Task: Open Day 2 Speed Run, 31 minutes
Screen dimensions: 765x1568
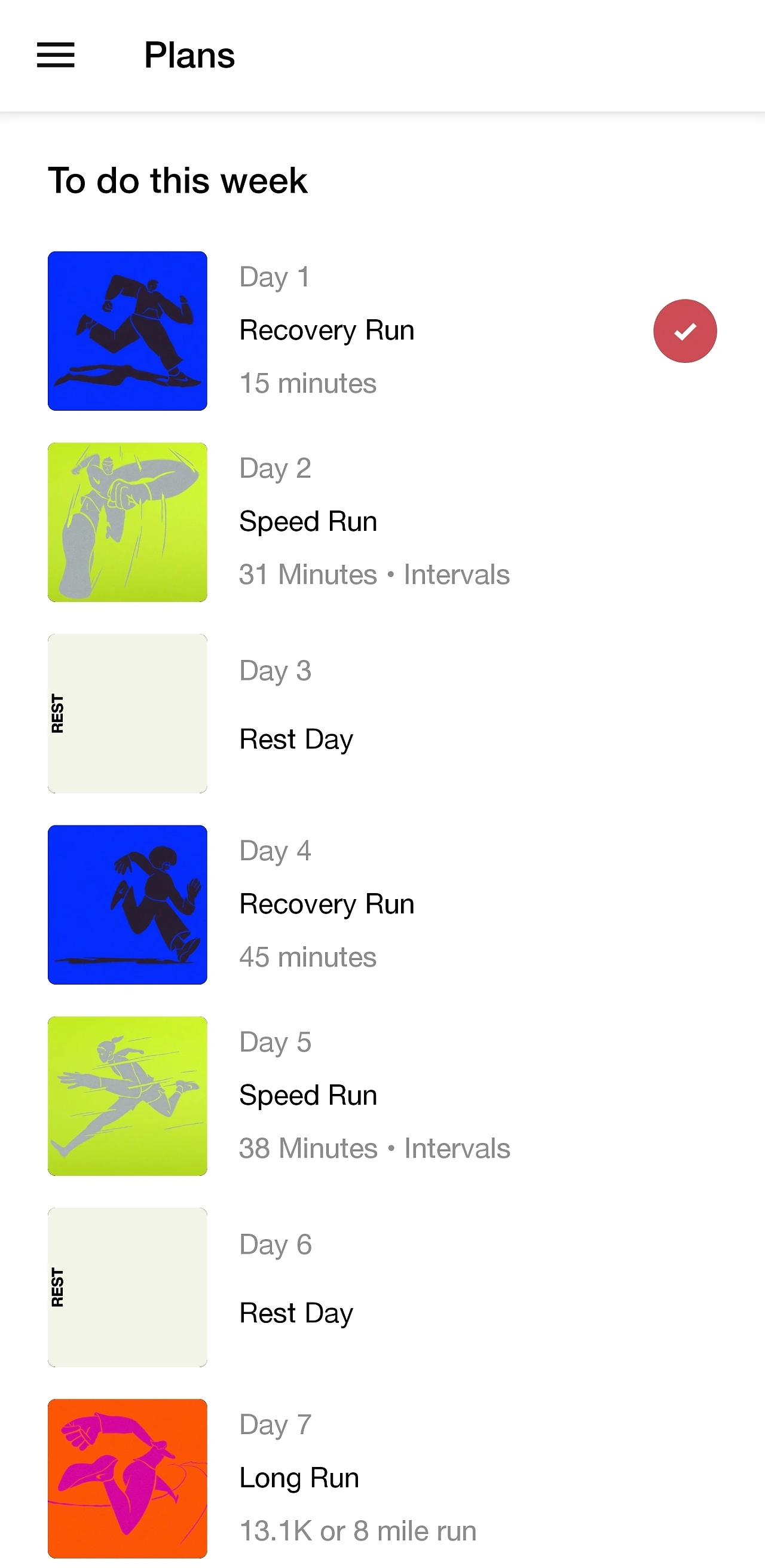Action: tap(308, 522)
